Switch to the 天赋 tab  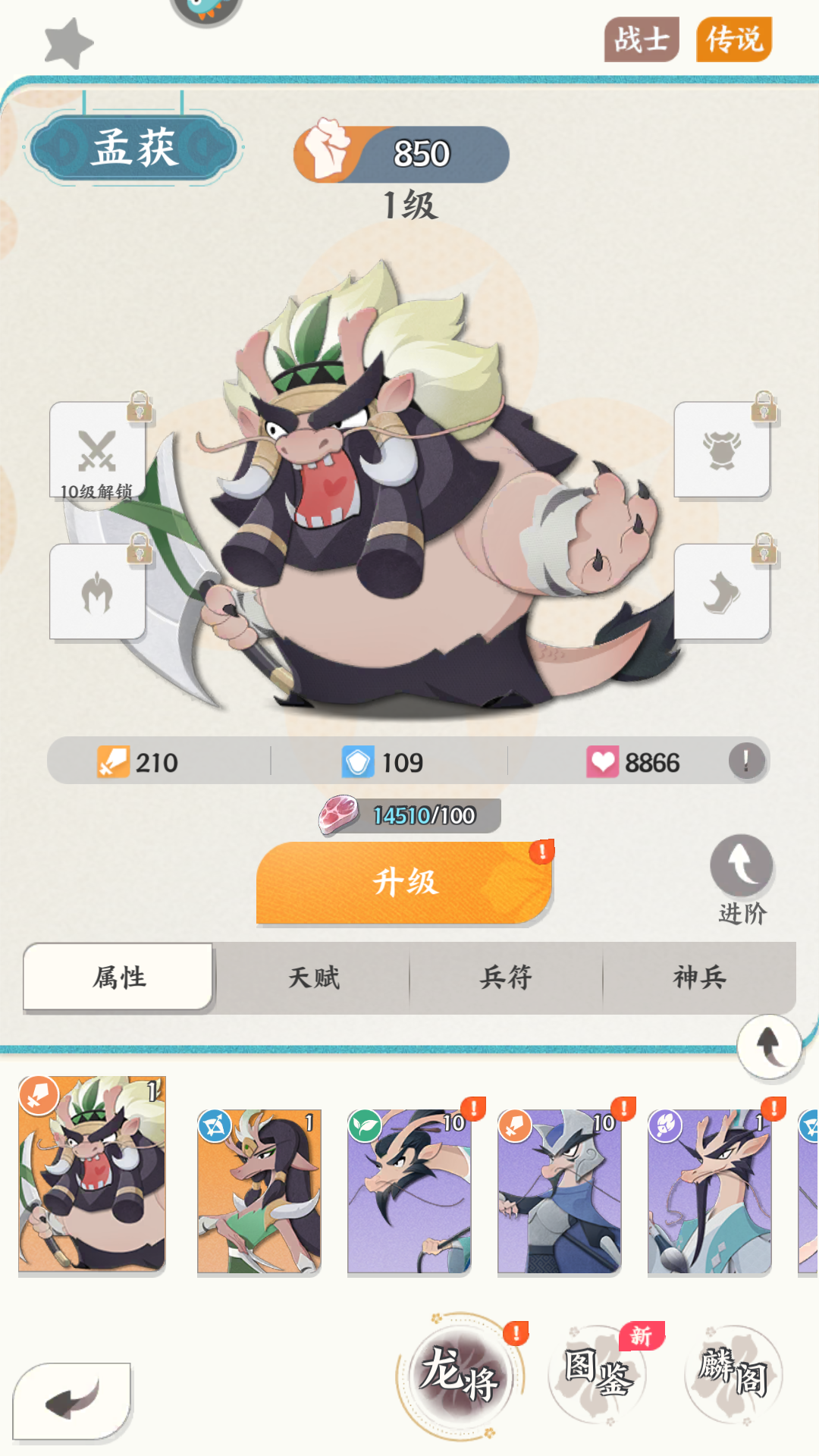click(x=313, y=977)
